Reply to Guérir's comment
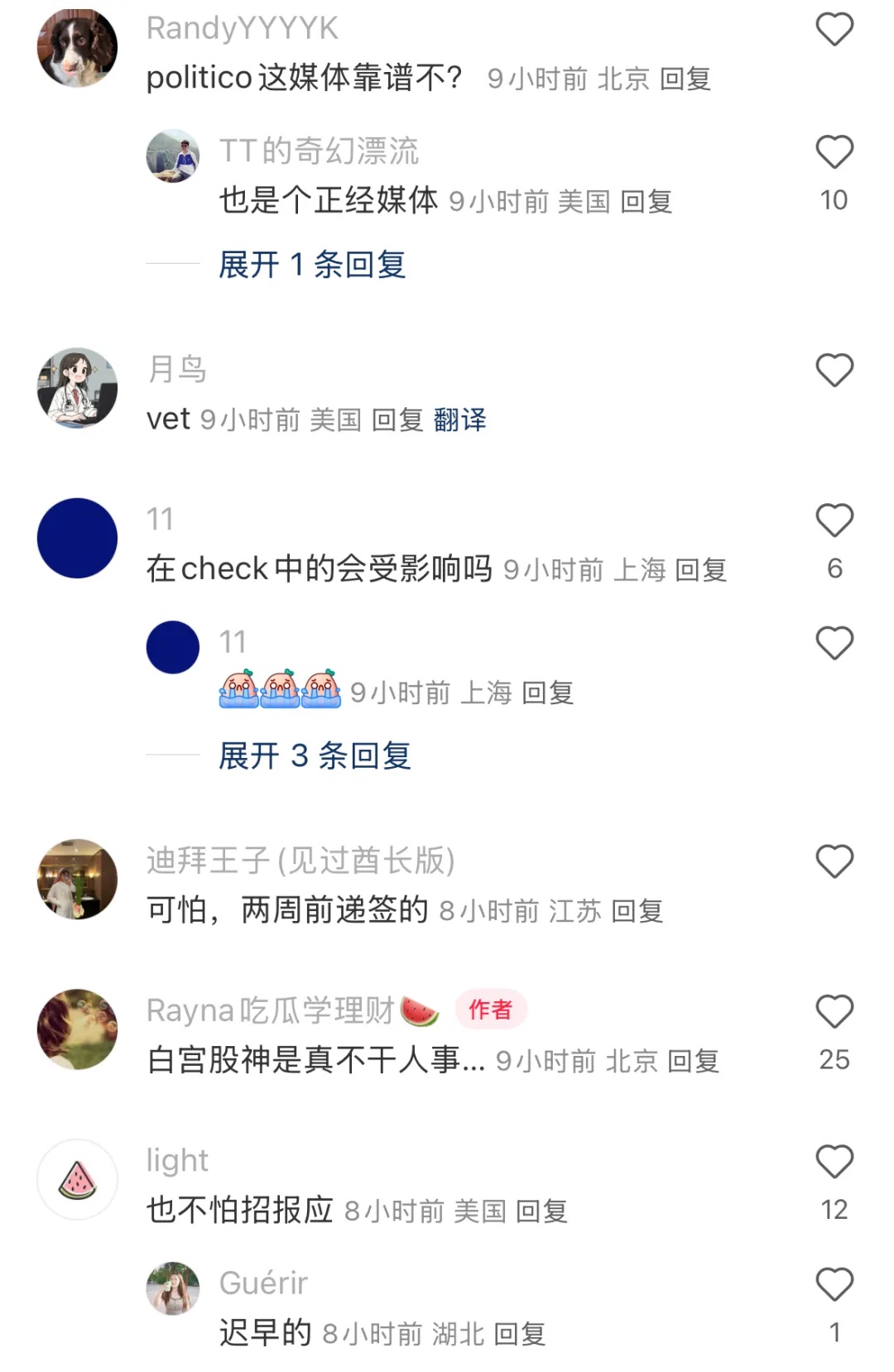Screen dimensions: 894x1372 tap(519, 1334)
